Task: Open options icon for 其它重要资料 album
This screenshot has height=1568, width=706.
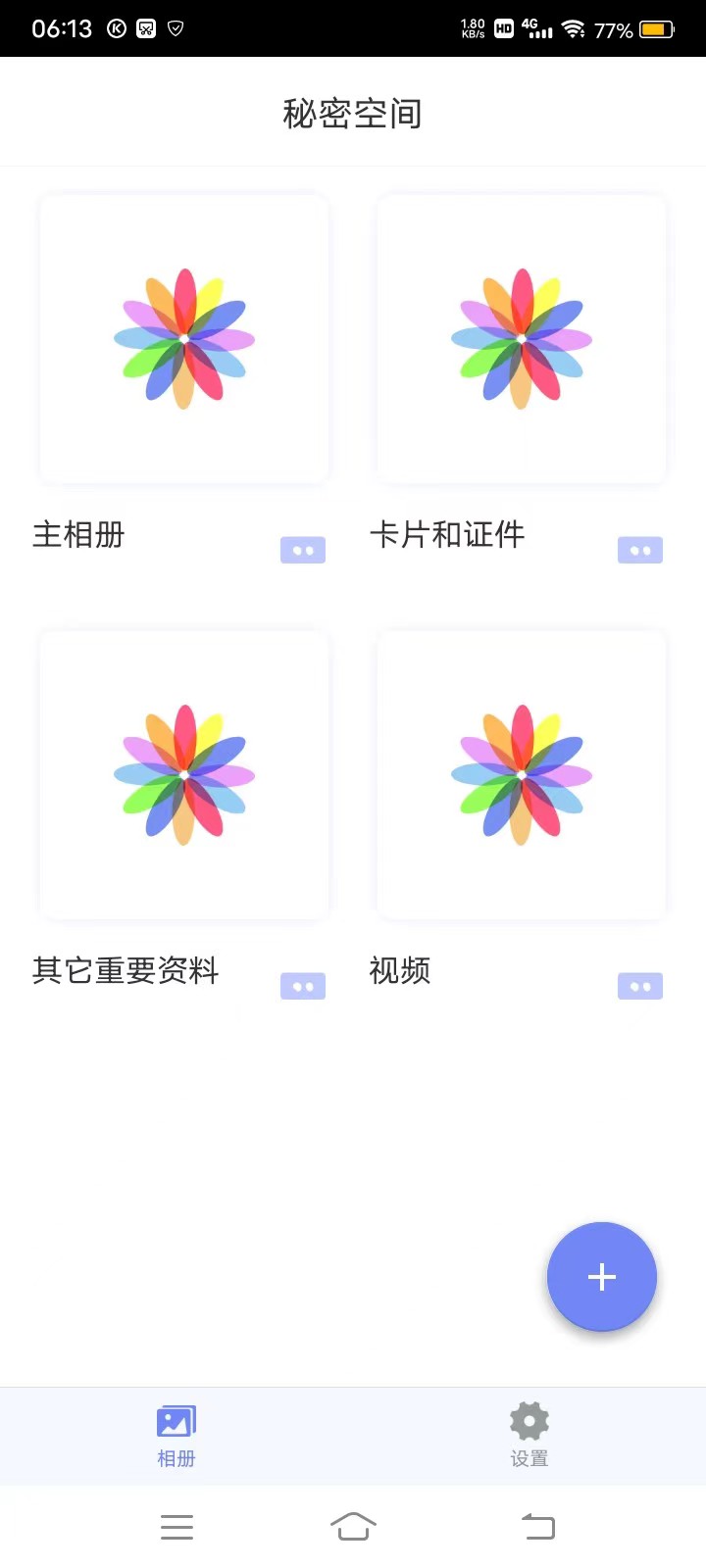Action: (x=302, y=985)
